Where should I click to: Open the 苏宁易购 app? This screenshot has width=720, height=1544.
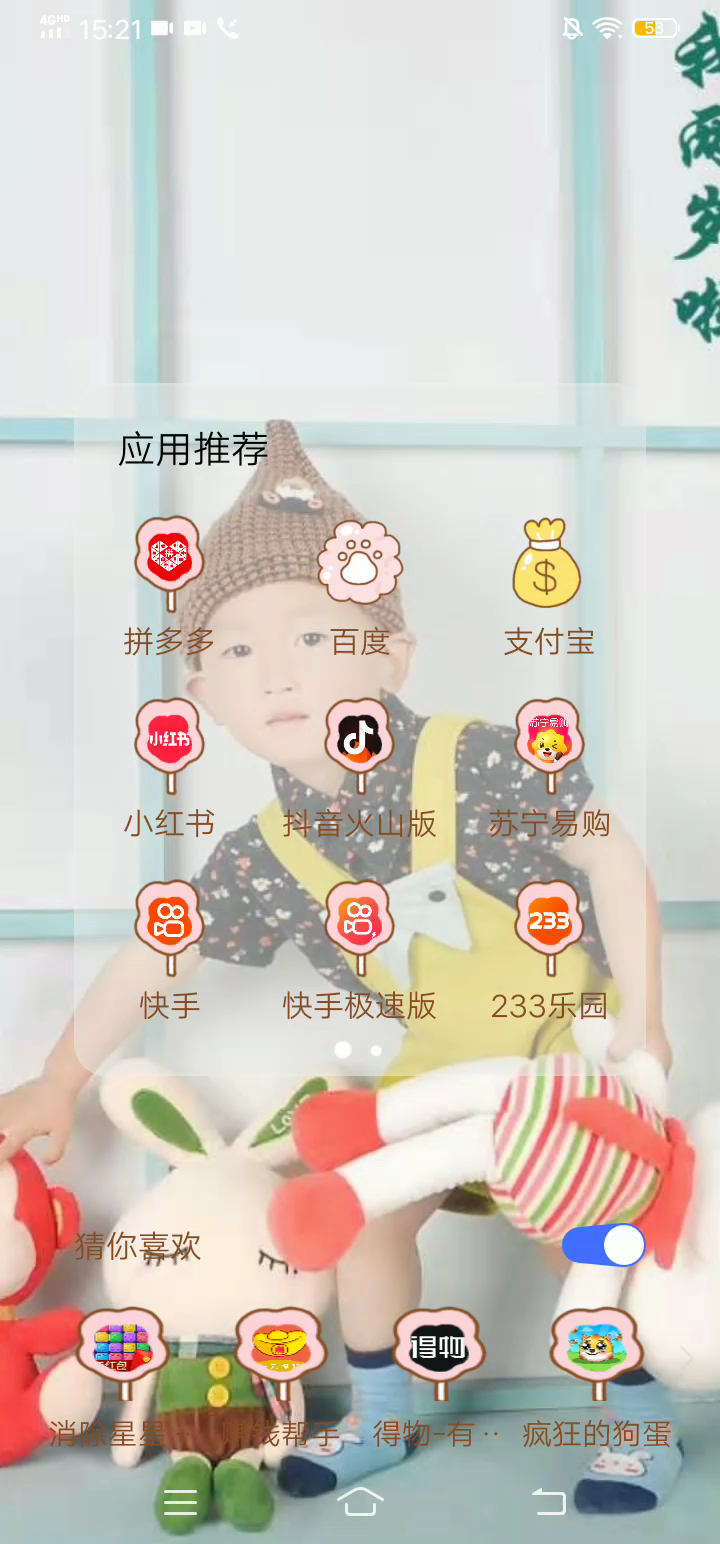click(x=548, y=742)
